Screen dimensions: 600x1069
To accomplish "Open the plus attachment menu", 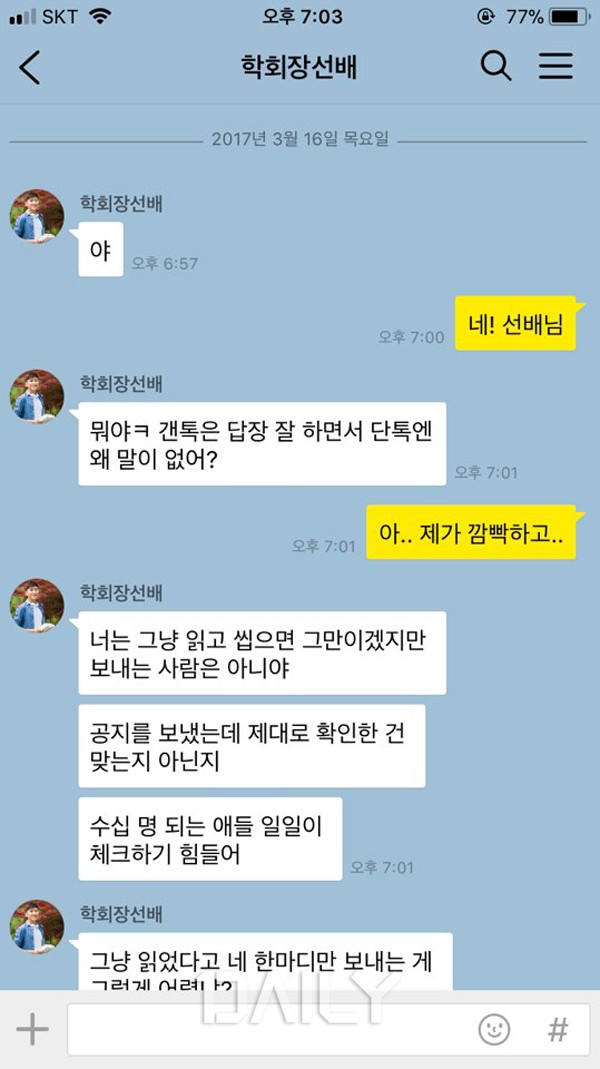I will click(32, 1029).
